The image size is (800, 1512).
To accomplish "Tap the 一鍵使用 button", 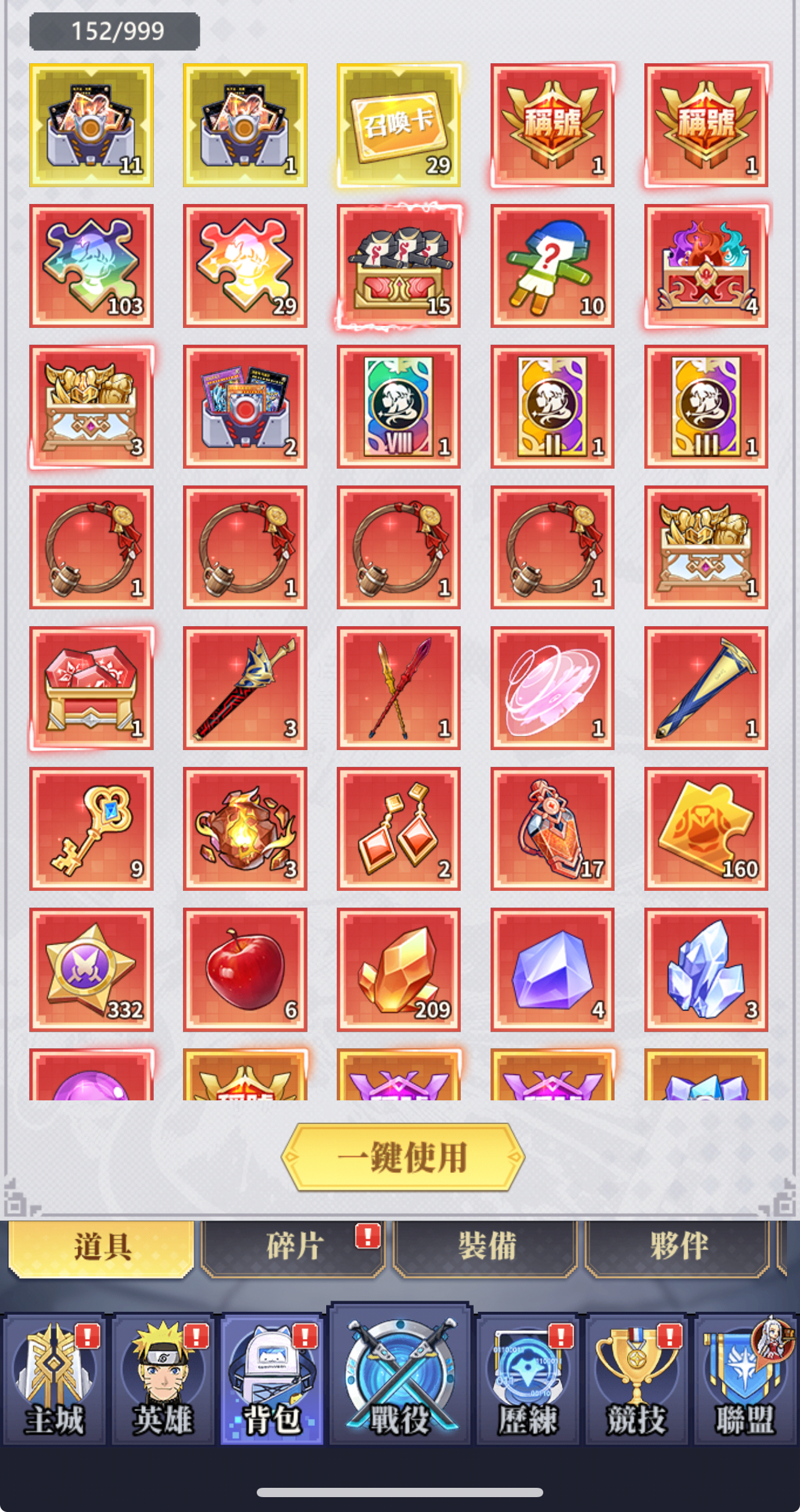I will [x=402, y=1157].
